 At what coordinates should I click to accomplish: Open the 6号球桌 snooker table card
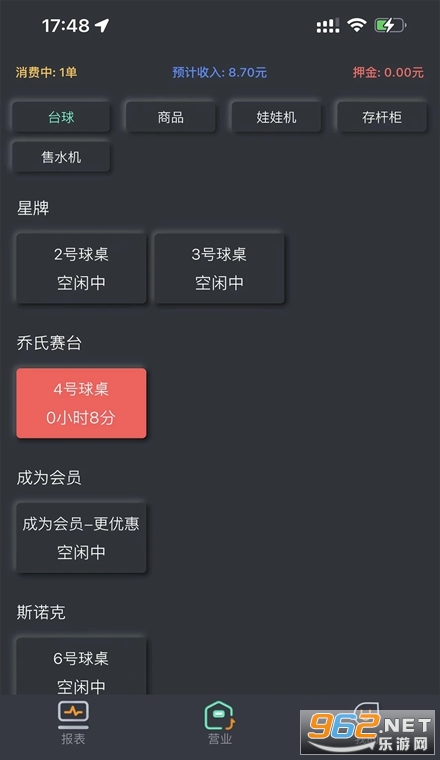click(81, 666)
